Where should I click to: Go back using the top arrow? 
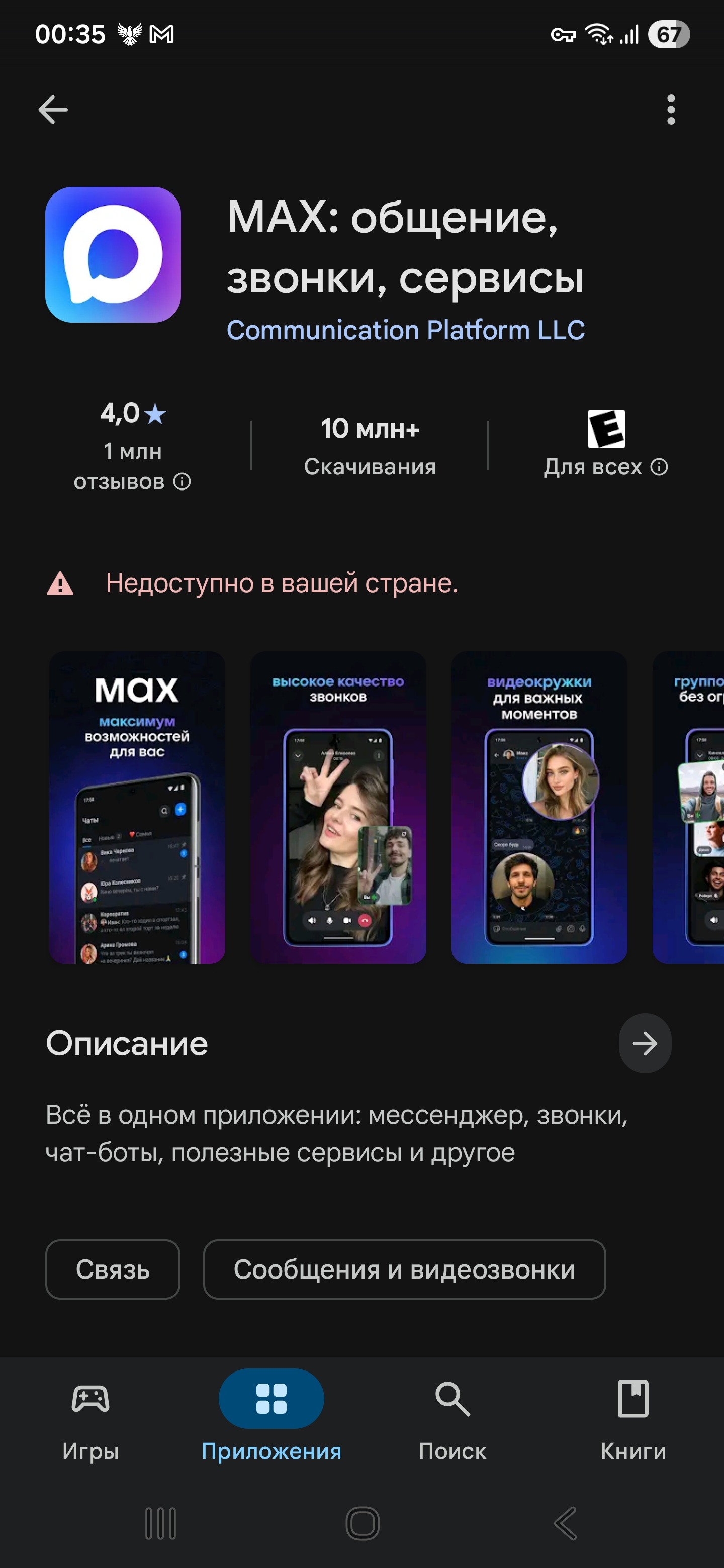(x=53, y=110)
